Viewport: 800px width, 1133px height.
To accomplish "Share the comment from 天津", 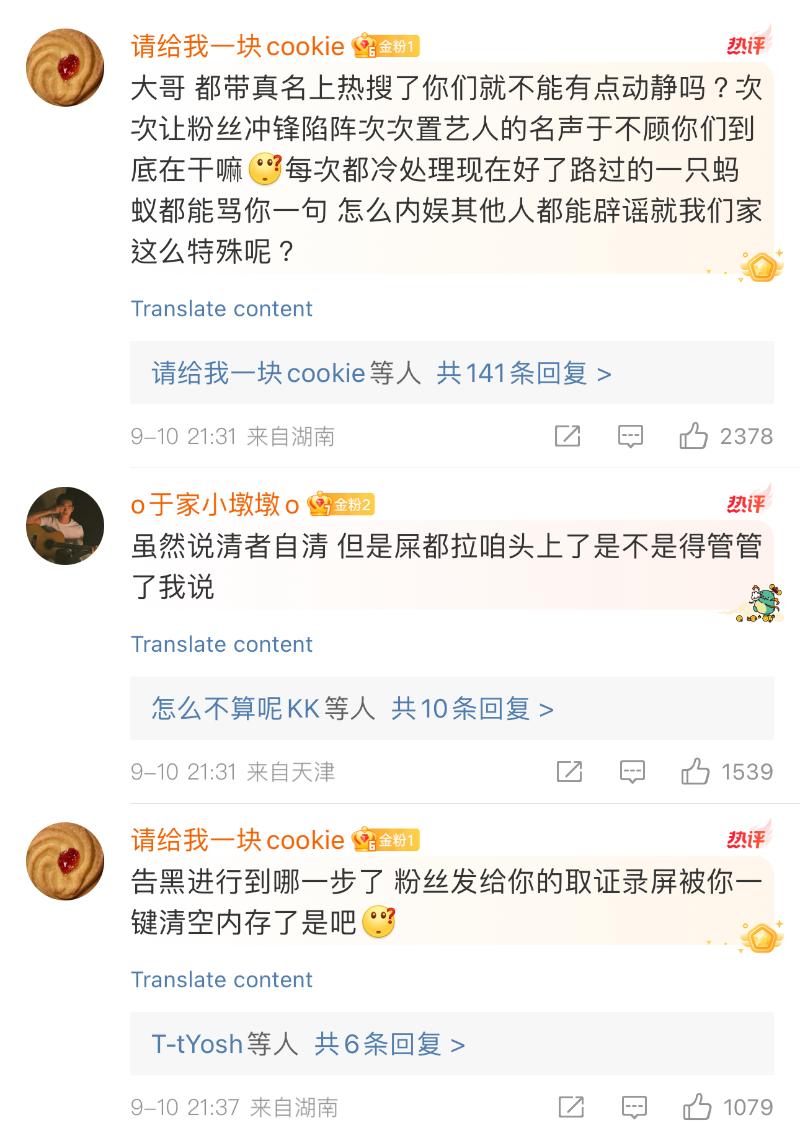I will click(568, 771).
